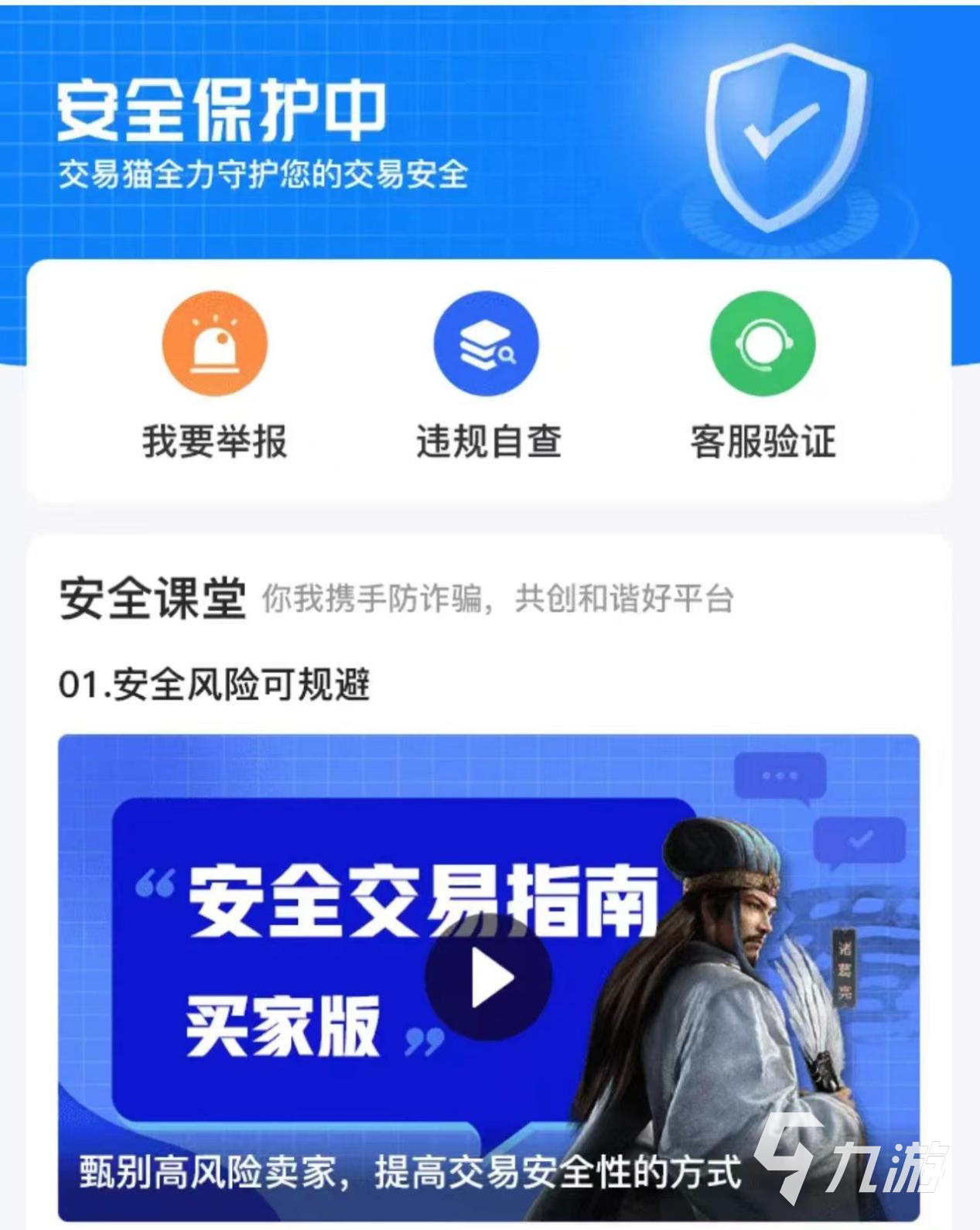980x1230 pixels.
Task: Play the 安全交易指南 买家版 video
Action: click(489, 978)
